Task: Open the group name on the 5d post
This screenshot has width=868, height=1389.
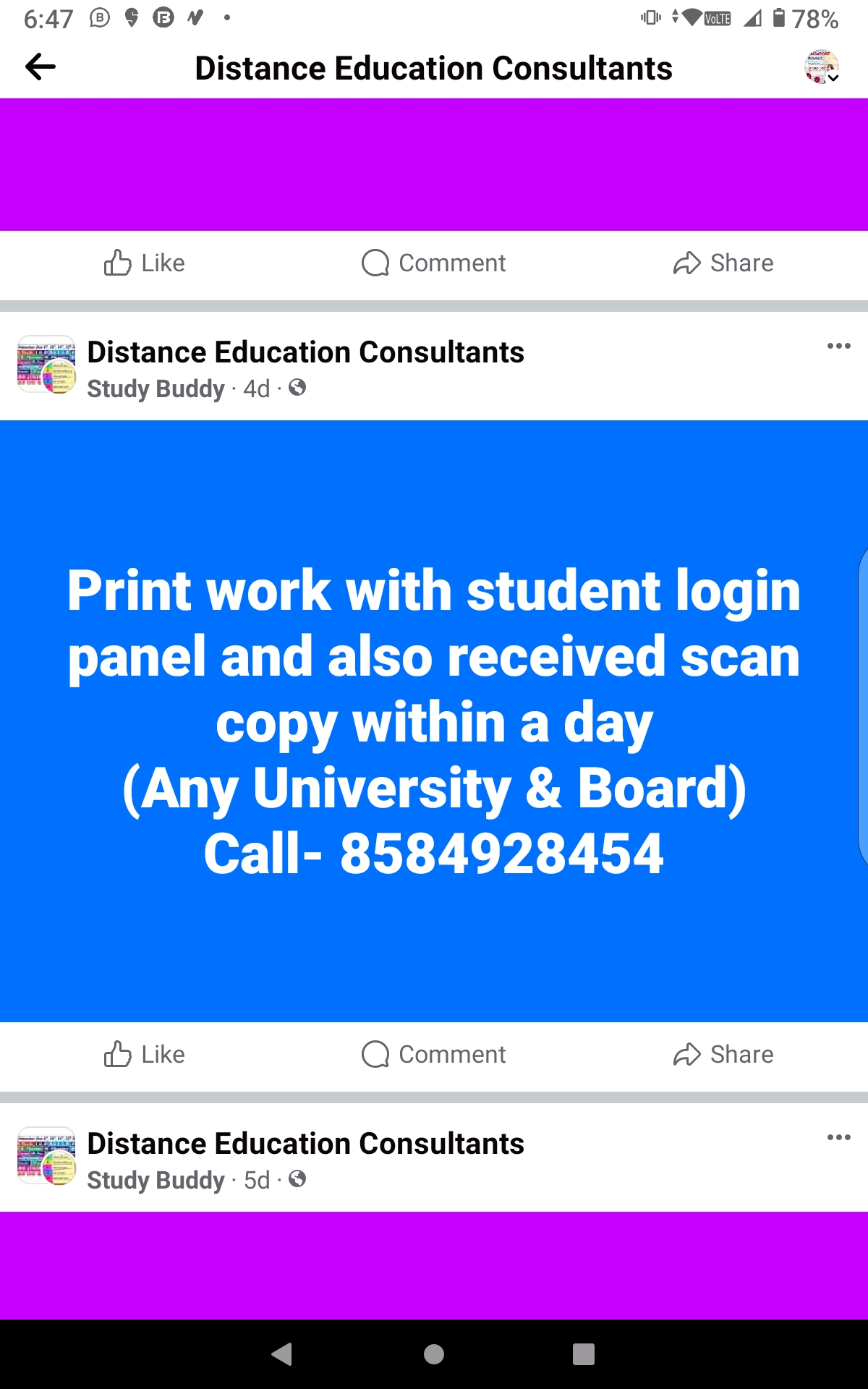Action: coord(305,1144)
